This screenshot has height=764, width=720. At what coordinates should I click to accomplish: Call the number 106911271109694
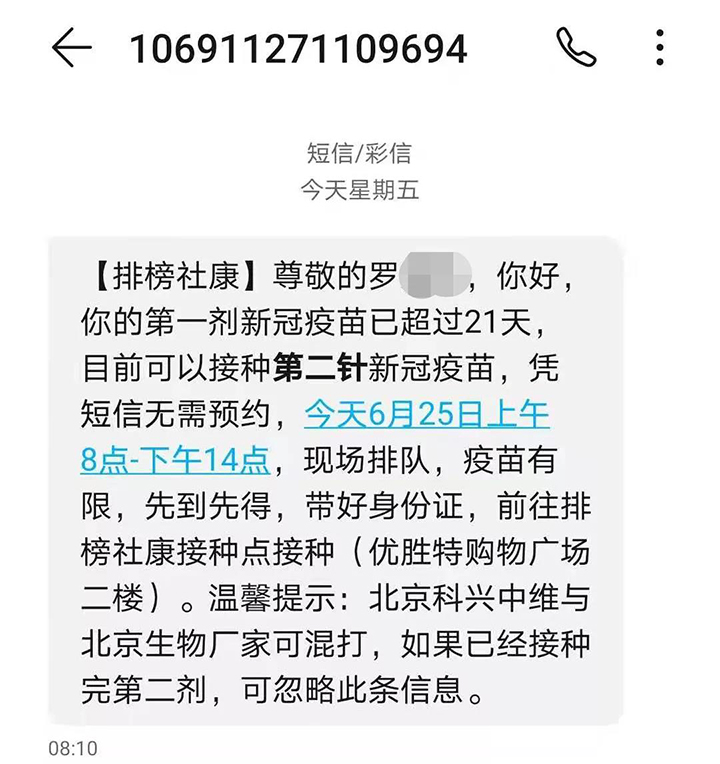pos(575,47)
